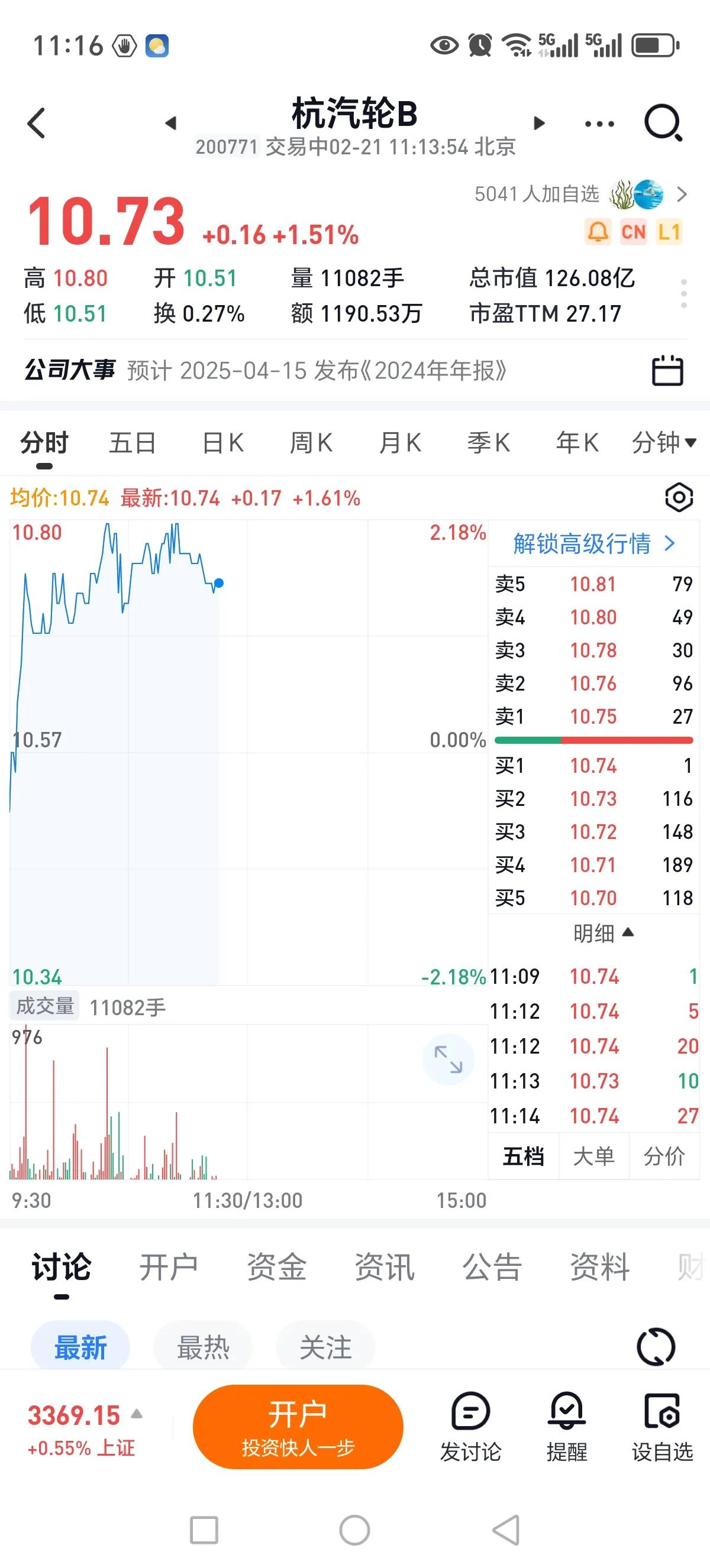Open the 资金 tab
Viewport: 710px width, 1568px height.
[277, 1266]
